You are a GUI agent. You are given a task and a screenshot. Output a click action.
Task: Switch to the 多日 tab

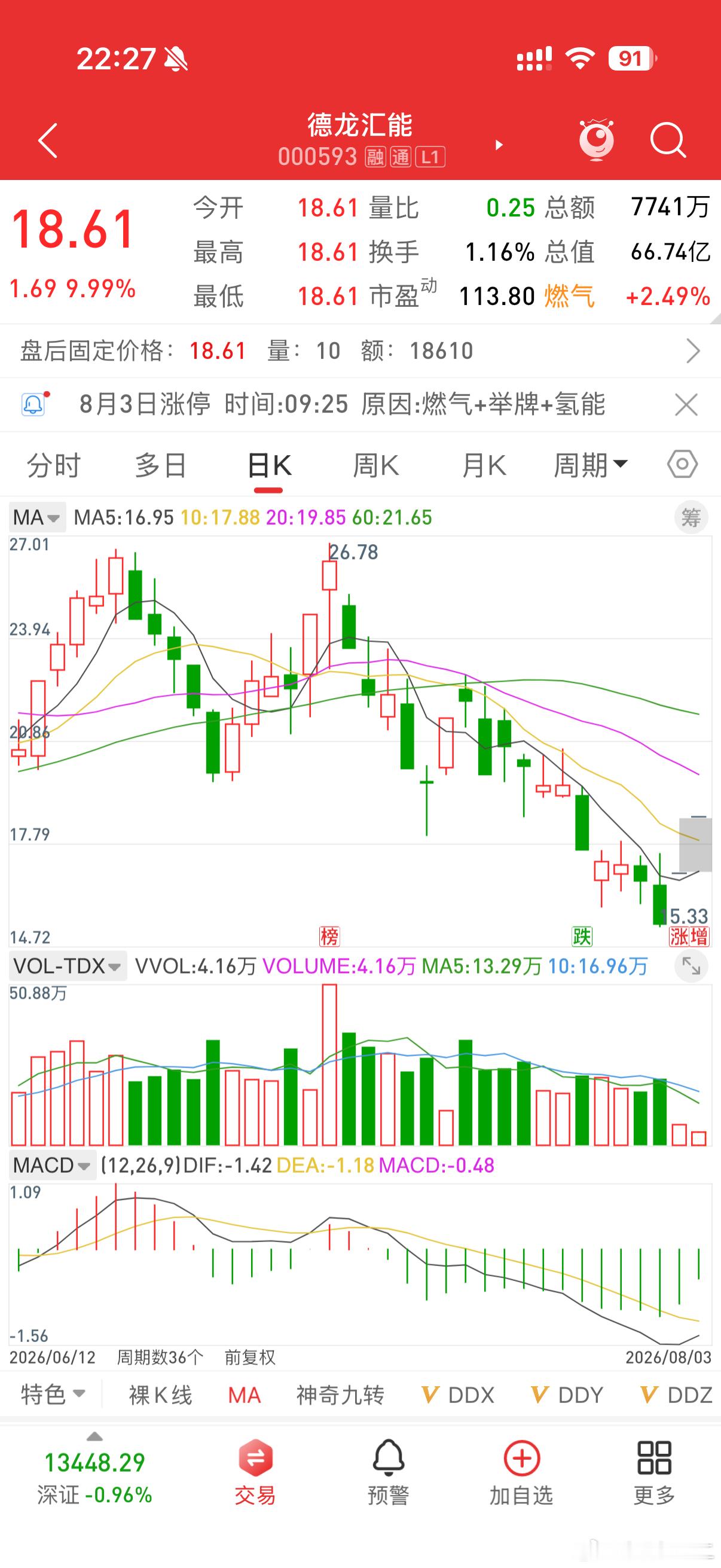click(161, 466)
